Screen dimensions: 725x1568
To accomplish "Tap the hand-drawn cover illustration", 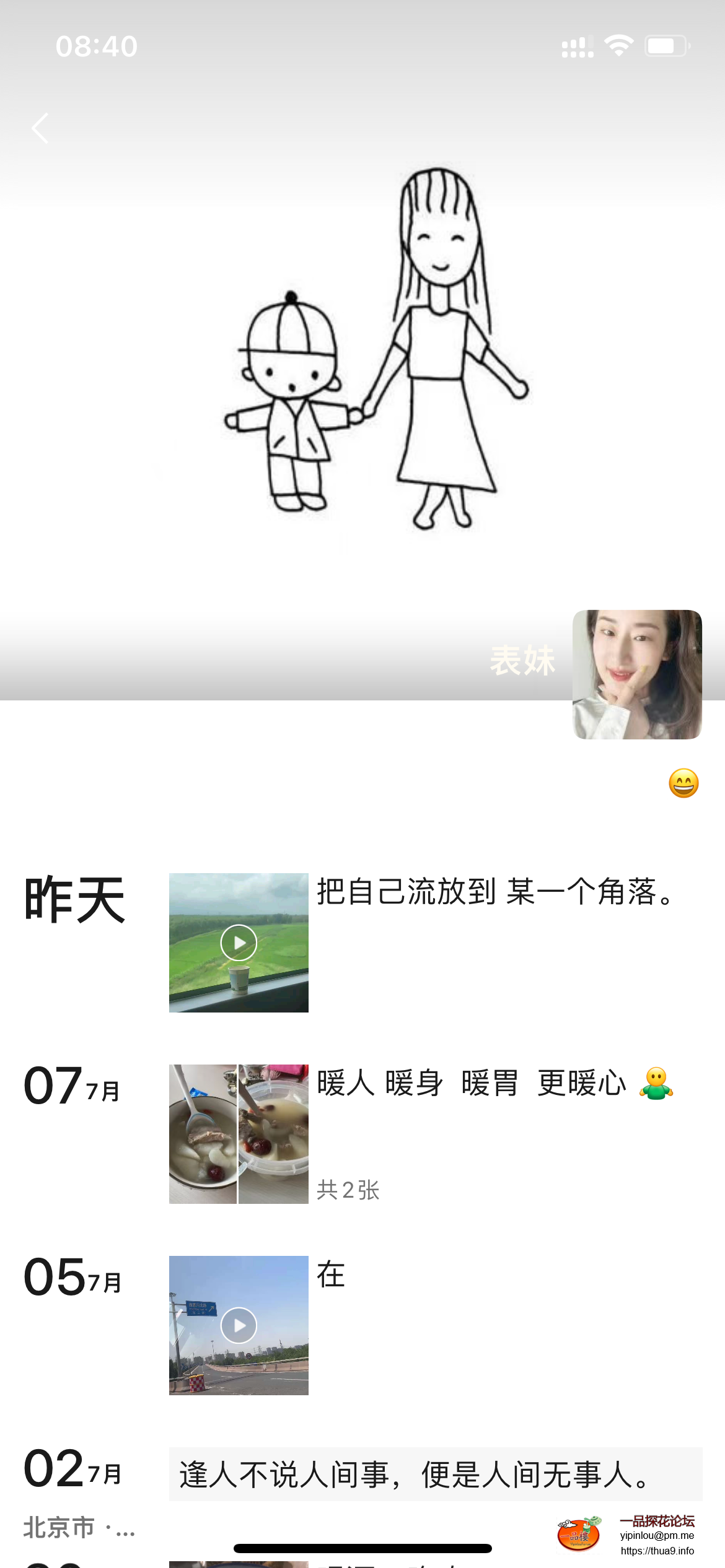I will tap(372, 347).
